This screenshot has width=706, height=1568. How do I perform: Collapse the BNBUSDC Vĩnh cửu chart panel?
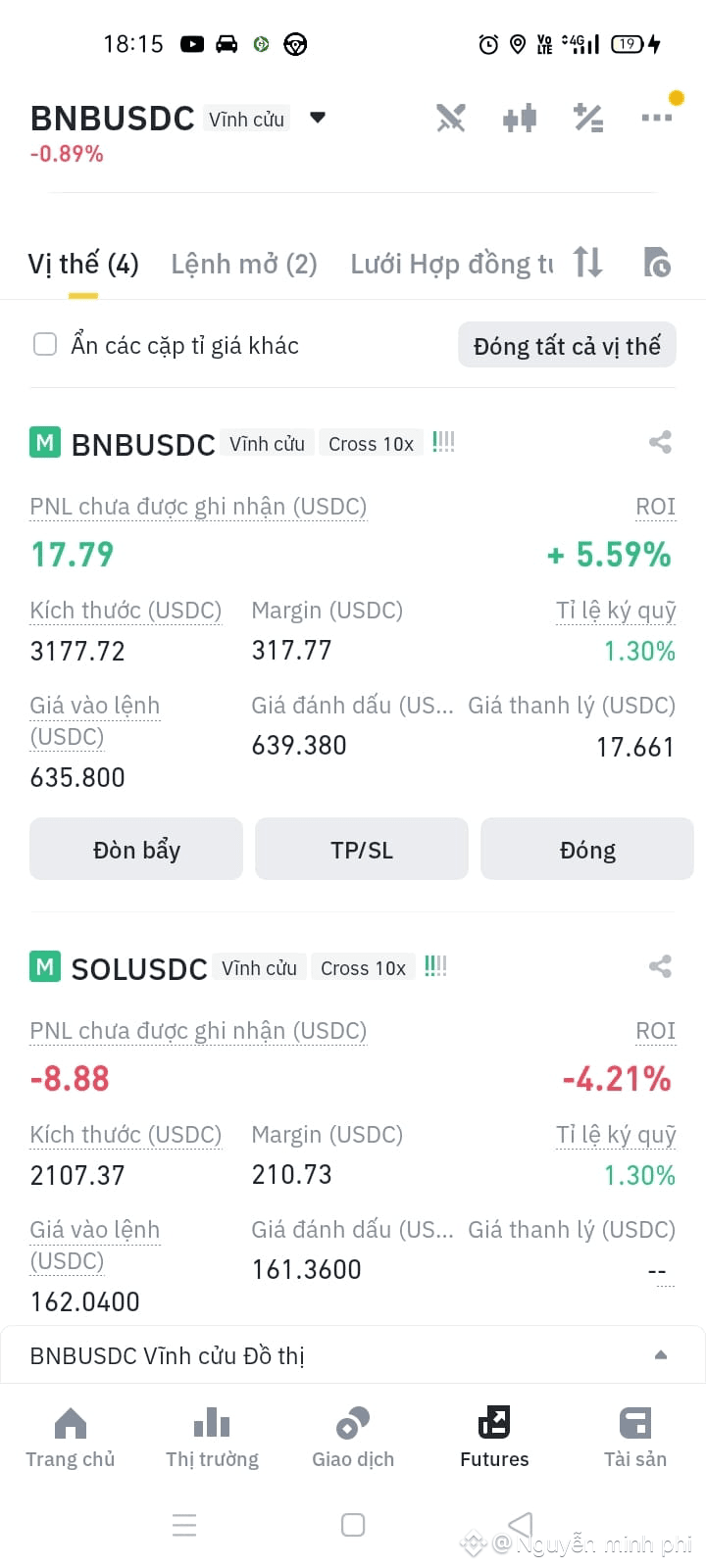click(x=660, y=1355)
